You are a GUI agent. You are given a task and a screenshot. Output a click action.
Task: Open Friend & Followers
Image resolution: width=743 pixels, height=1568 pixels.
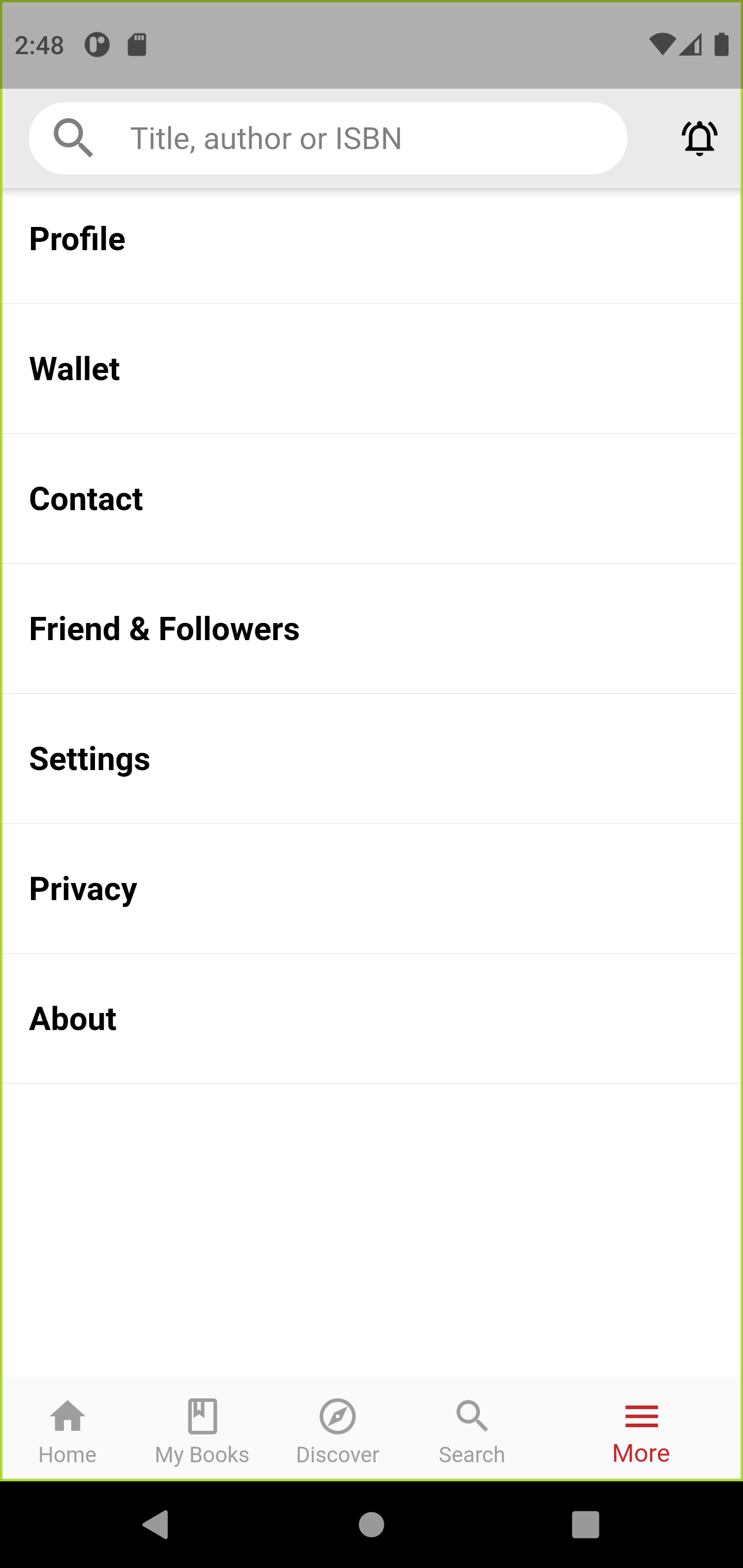pos(372,629)
